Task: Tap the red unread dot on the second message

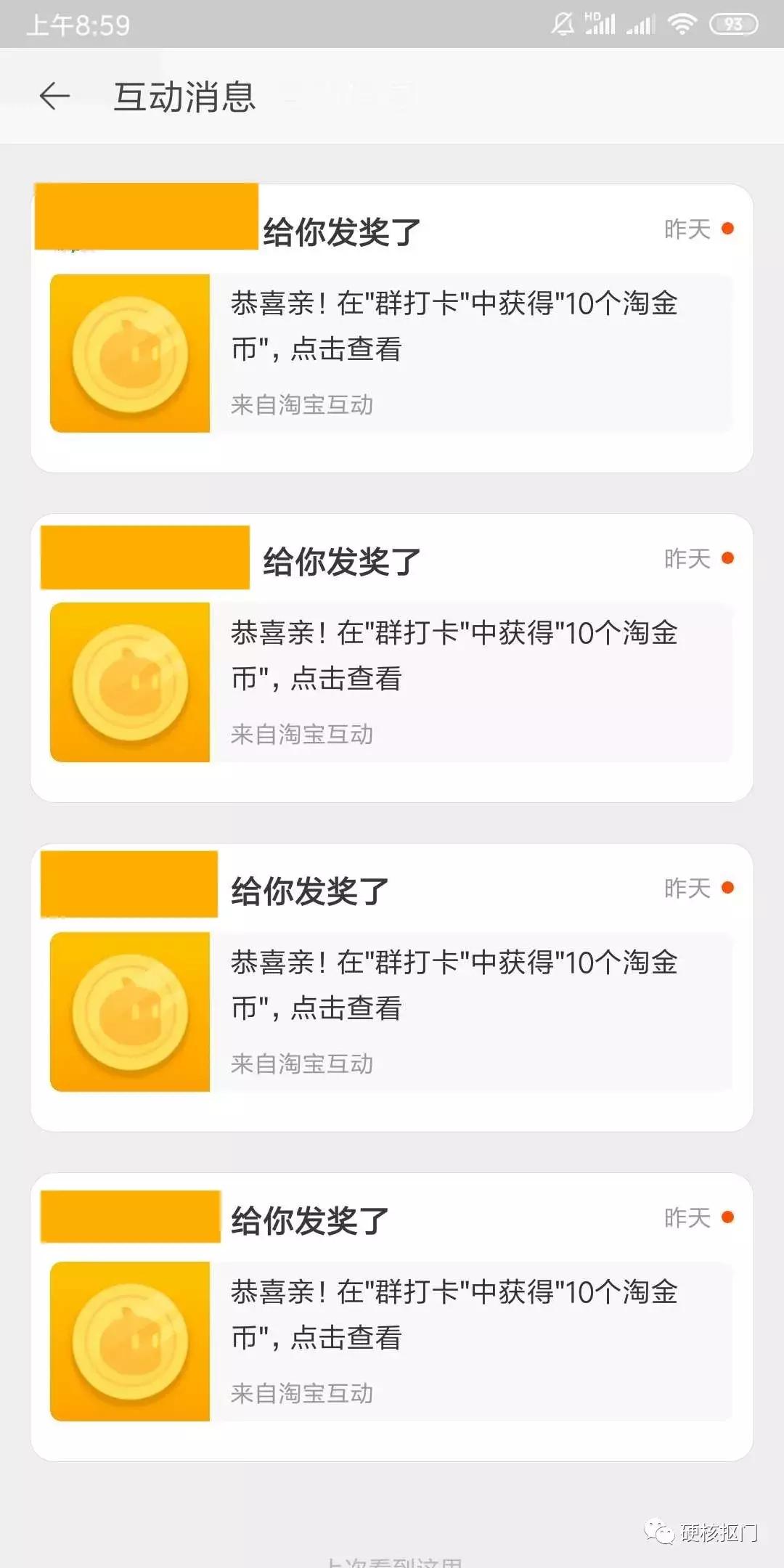Action: point(730,557)
